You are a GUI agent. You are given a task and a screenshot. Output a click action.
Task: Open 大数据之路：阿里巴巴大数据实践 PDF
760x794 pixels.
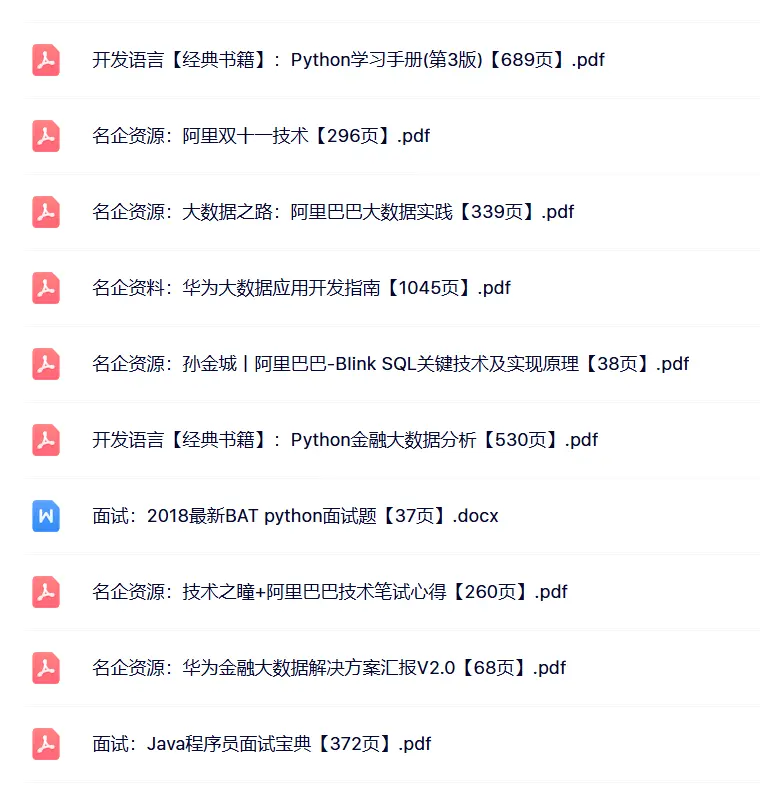(x=333, y=212)
